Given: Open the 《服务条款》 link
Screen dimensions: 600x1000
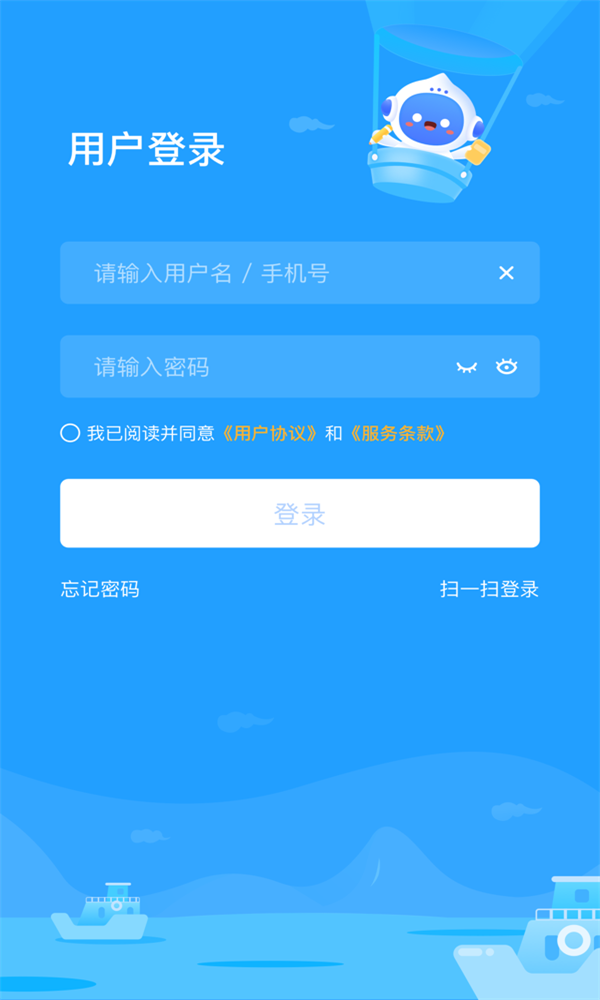Looking at the screenshot, I should 396,433.
